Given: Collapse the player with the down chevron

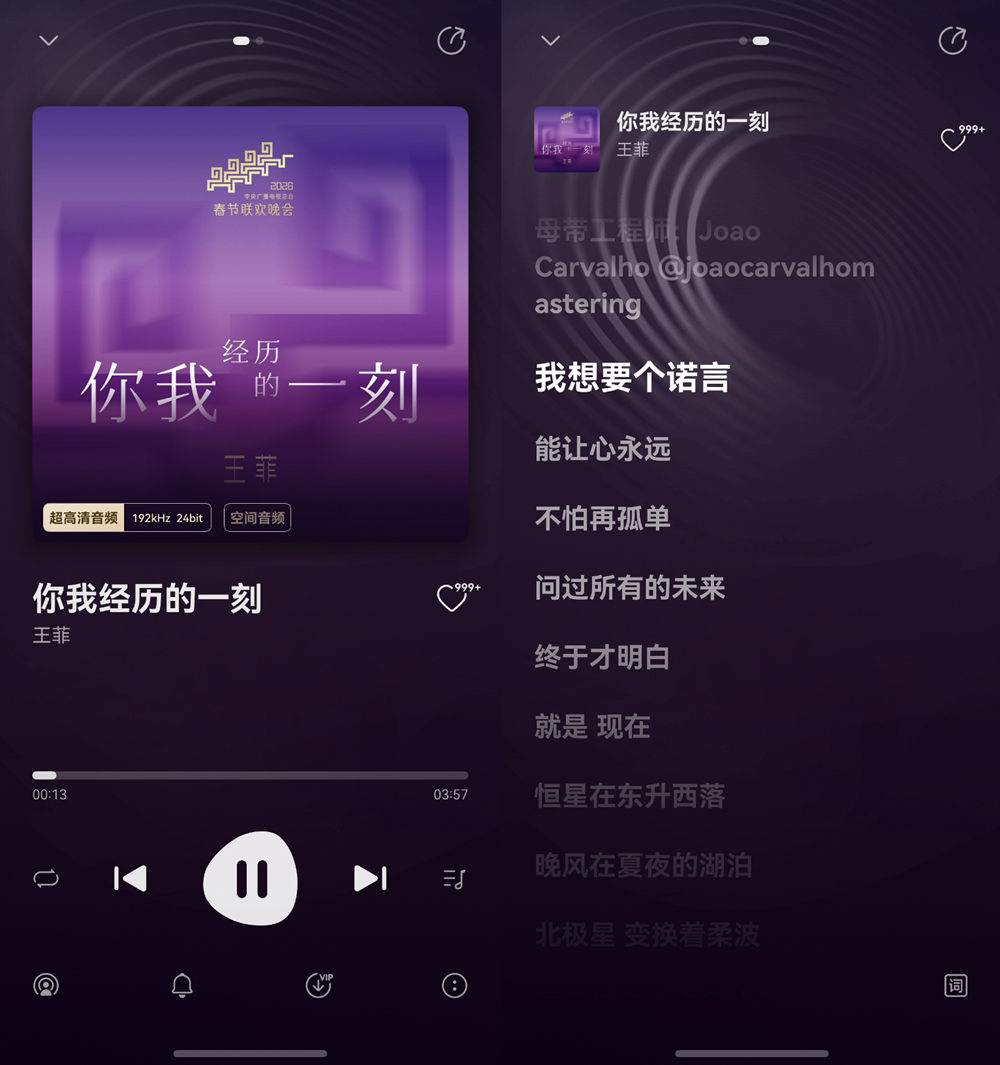Looking at the screenshot, I should [48, 41].
